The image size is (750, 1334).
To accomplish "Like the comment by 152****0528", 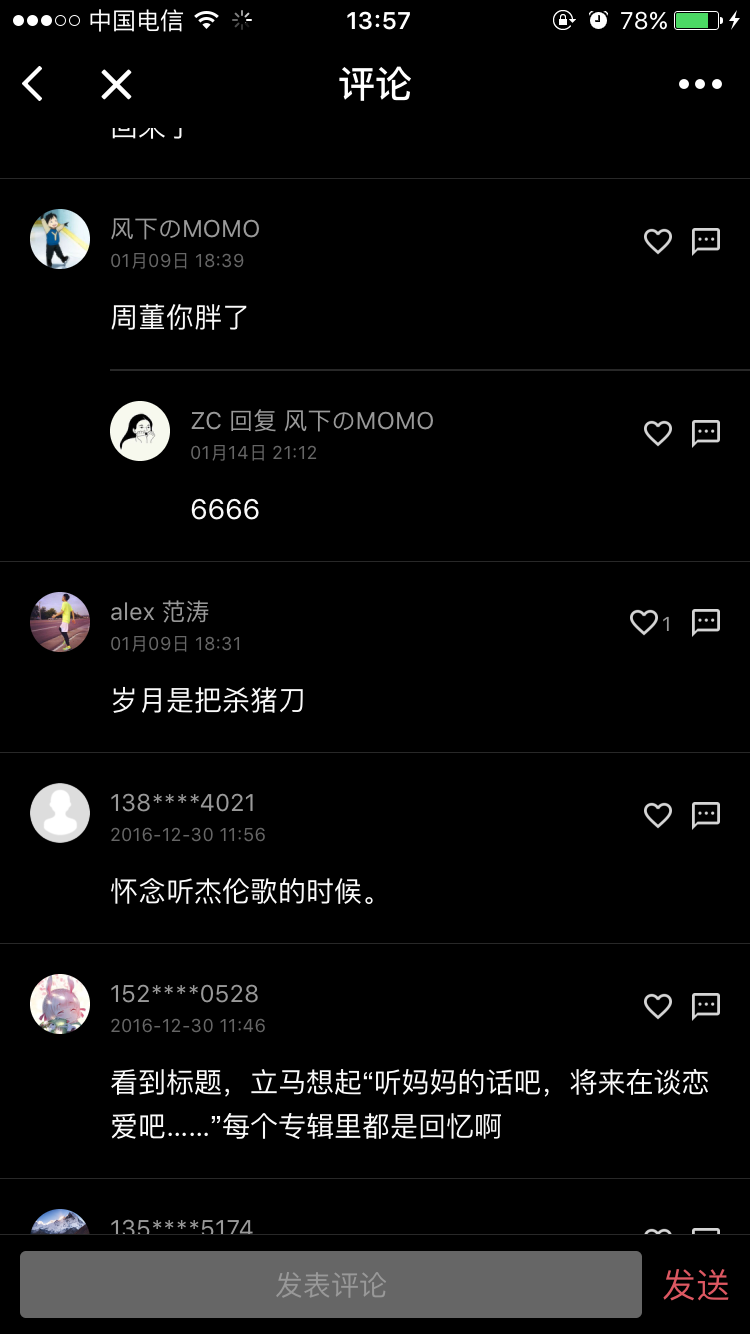I will pos(658,1006).
